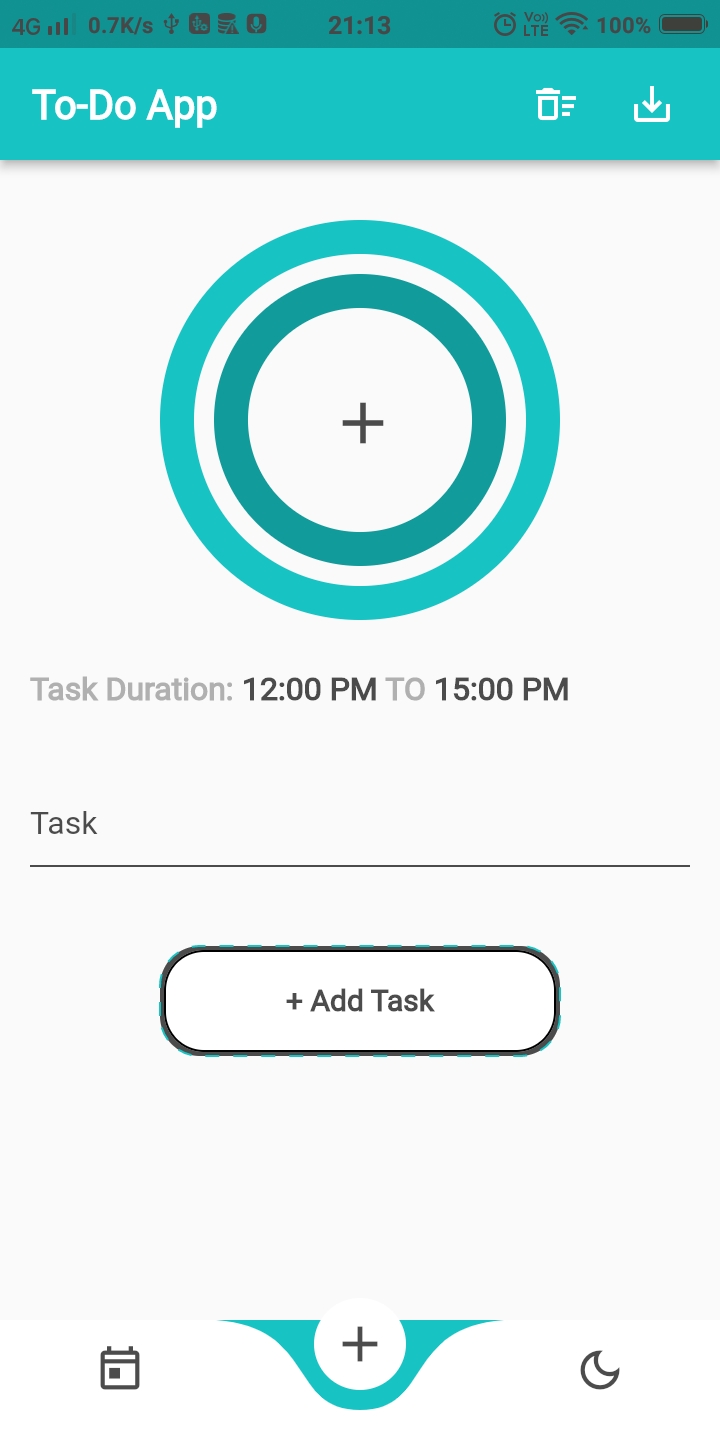Expand the task duration selector
This screenshot has width=720, height=1440.
(130, 689)
